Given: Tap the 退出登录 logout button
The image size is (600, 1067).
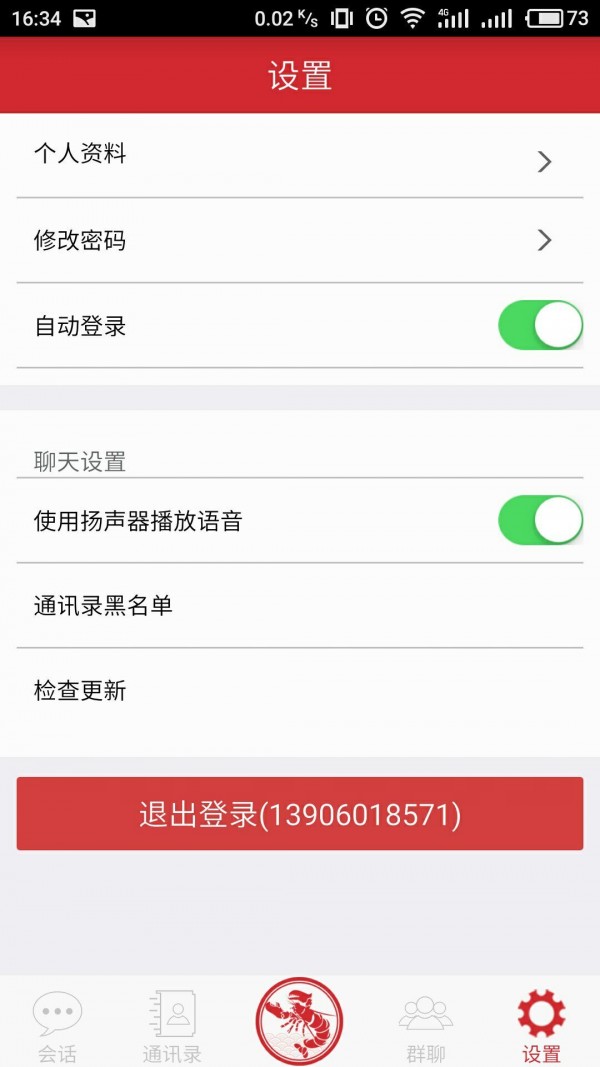Looking at the screenshot, I should pyautogui.click(x=299, y=814).
